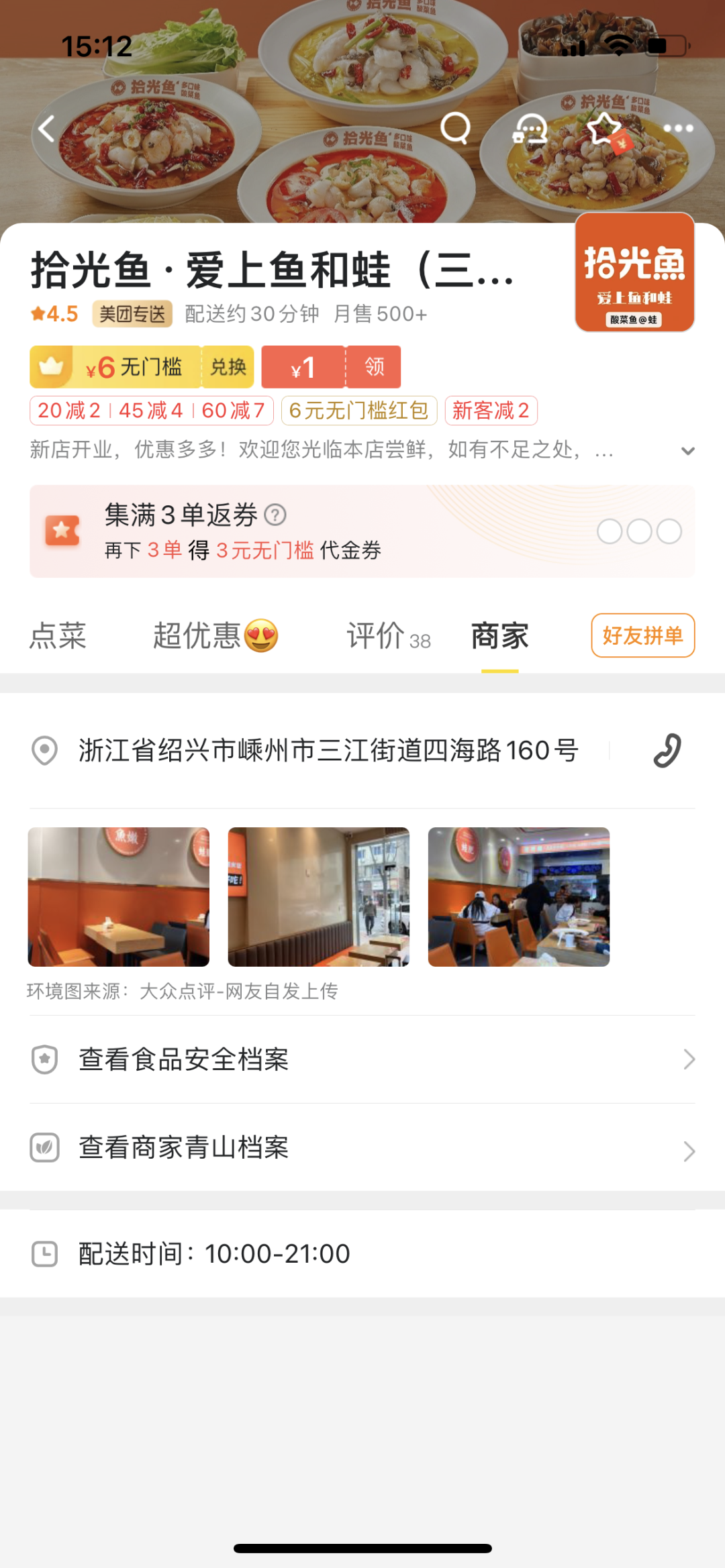Image resolution: width=725 pixels, height=1568 pixels.
Task: Open help for 集满3单返券
Action: pos(275,515)
